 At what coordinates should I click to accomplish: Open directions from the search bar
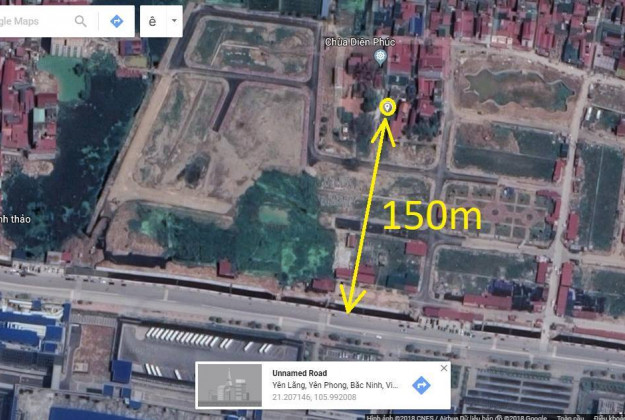(x=117, y=20)
